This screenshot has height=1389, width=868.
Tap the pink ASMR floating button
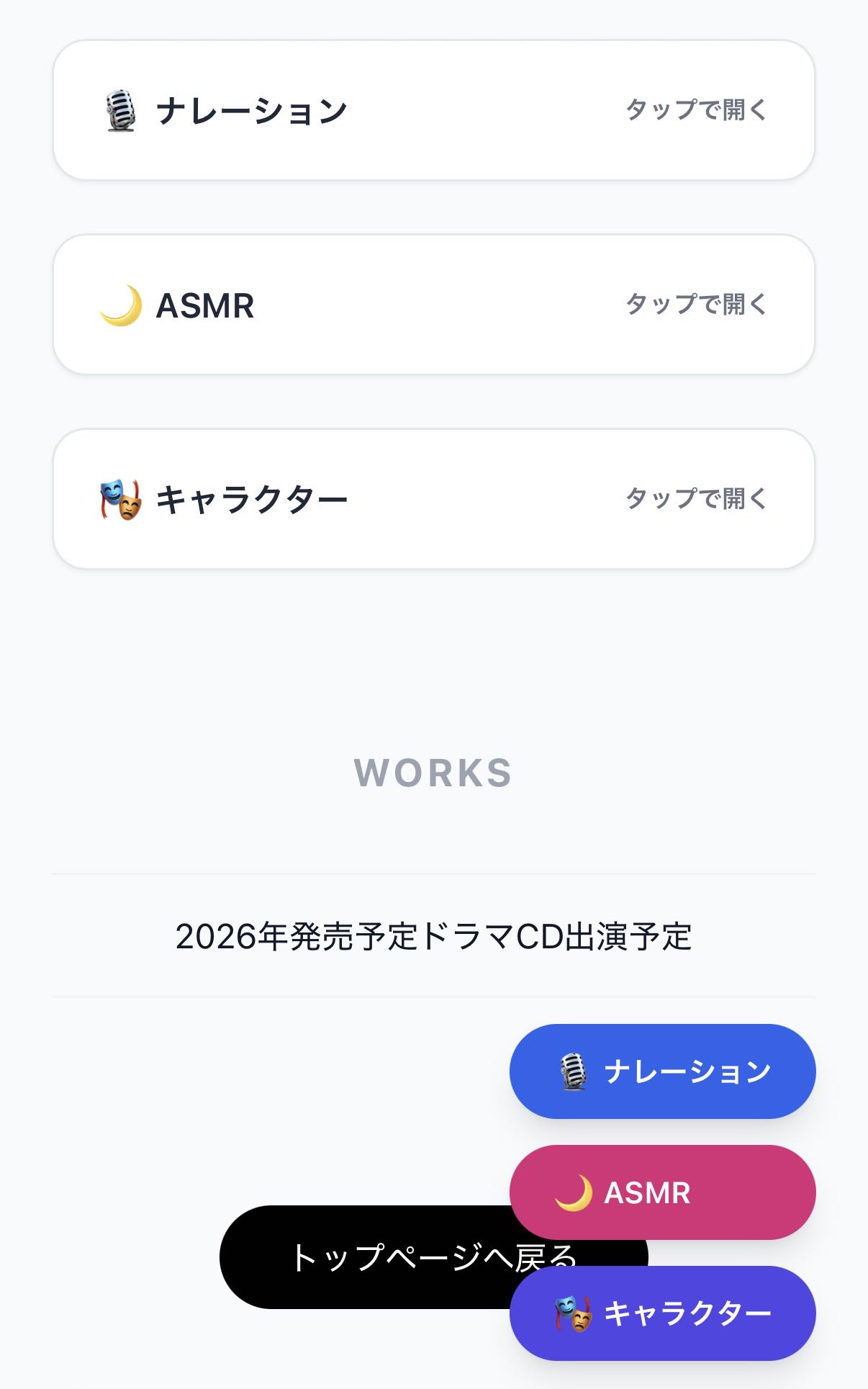662,1192
